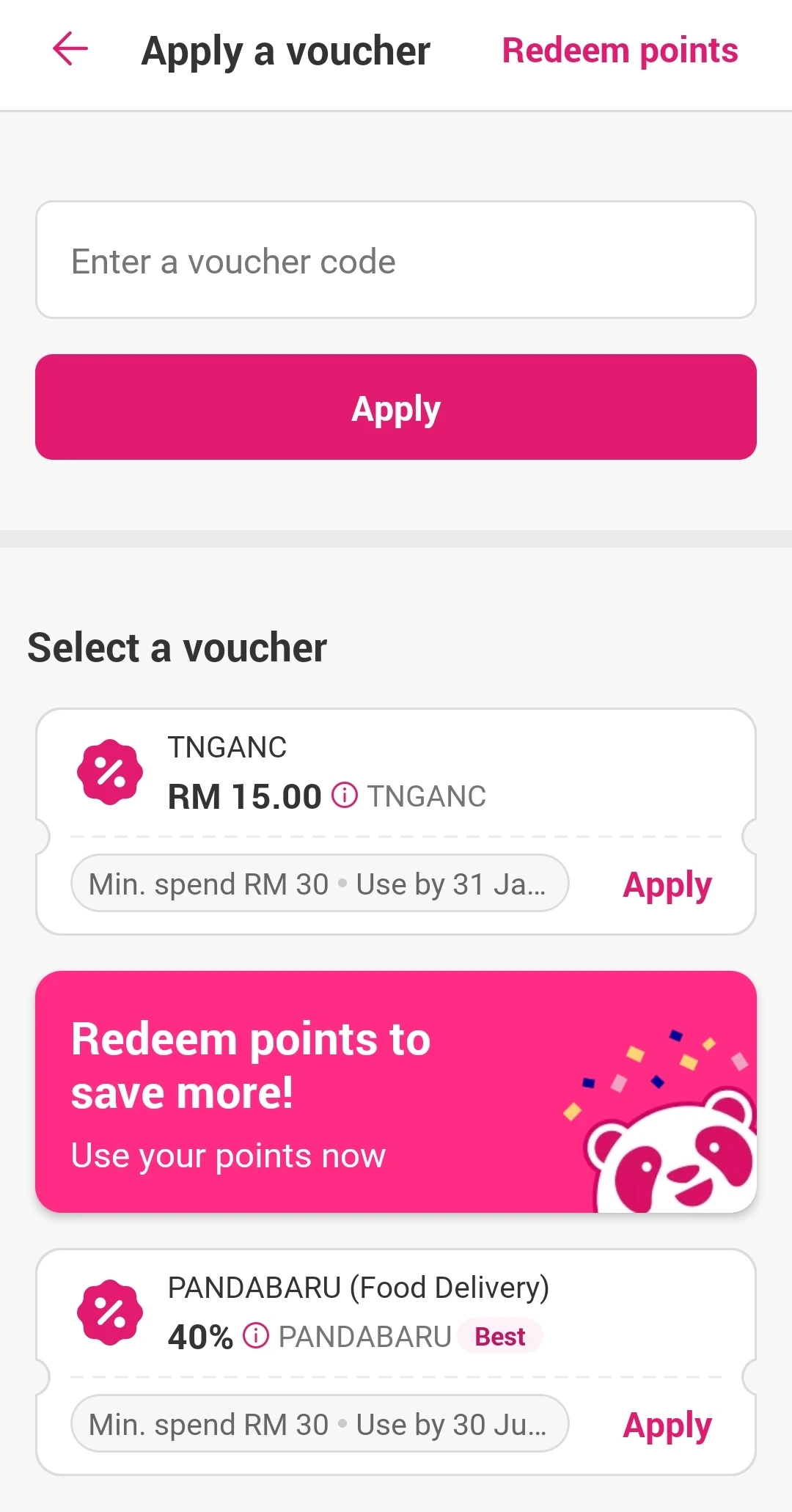Expand the truncated PANDABARU expiry date chip
Screen dimensions: 792x1512
point(319,1423)
